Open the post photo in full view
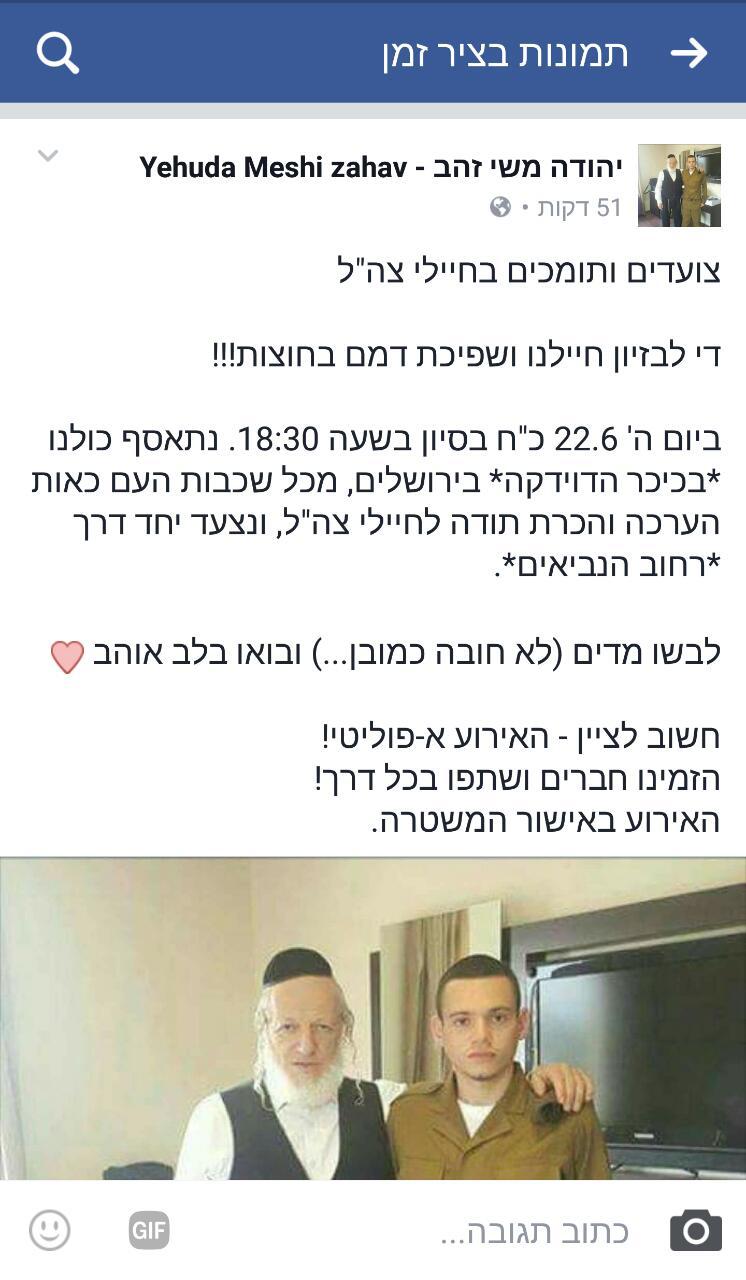 coord(373,1018)
